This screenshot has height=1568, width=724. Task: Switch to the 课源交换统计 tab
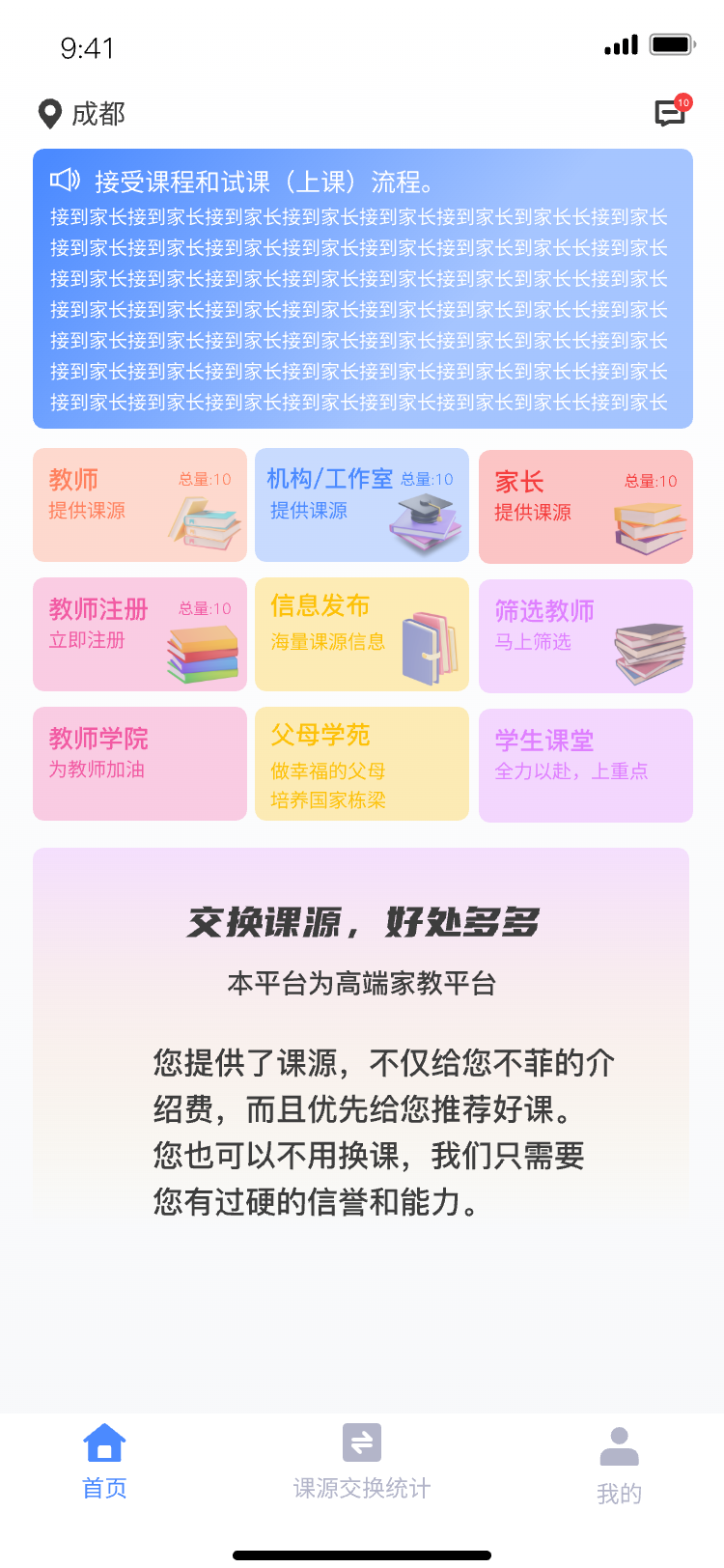click(362, 1460)
